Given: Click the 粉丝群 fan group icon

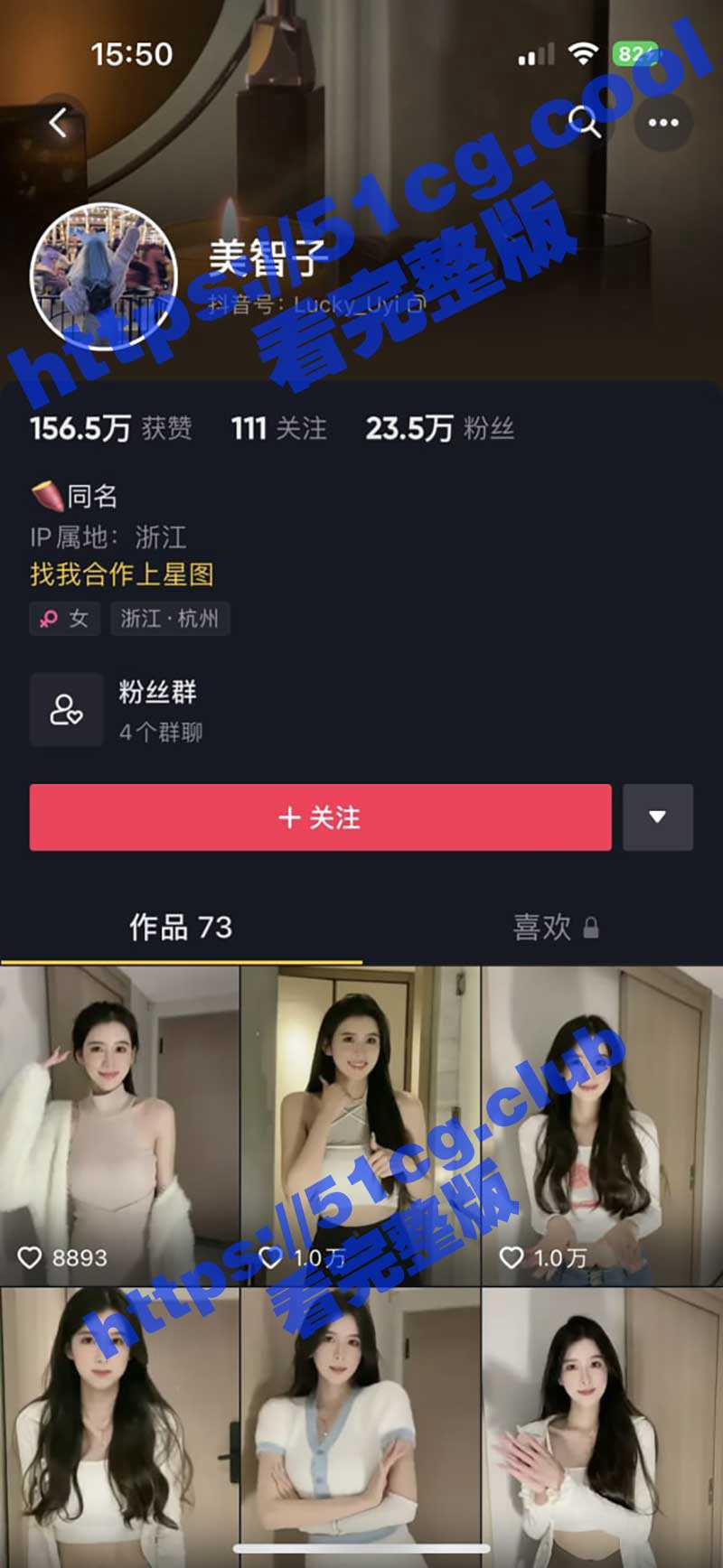Looking at the screenshot, I should coord(66,710).
